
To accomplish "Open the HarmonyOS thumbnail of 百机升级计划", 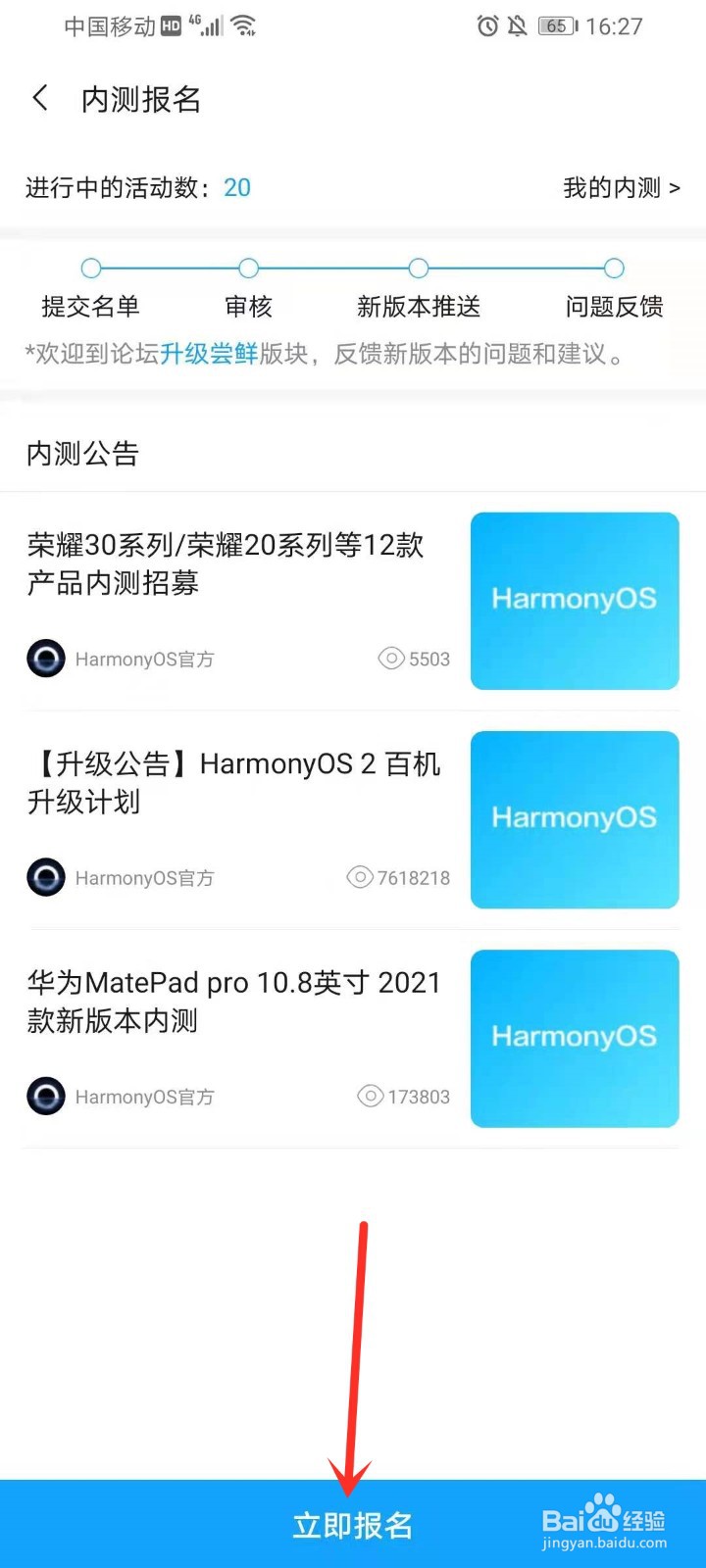I will pos(575,820).
